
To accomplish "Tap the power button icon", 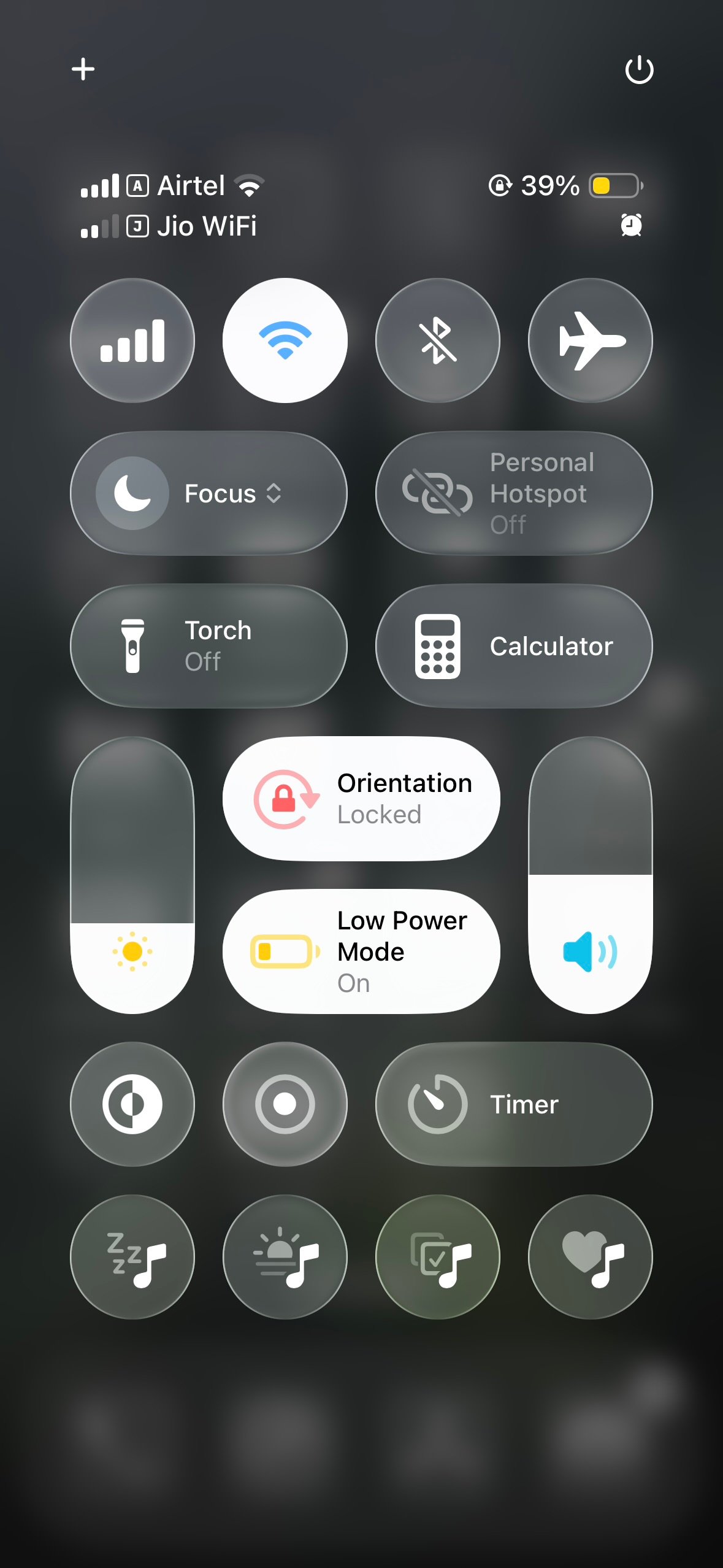I will pyautogui.click(x=639, y=69).
